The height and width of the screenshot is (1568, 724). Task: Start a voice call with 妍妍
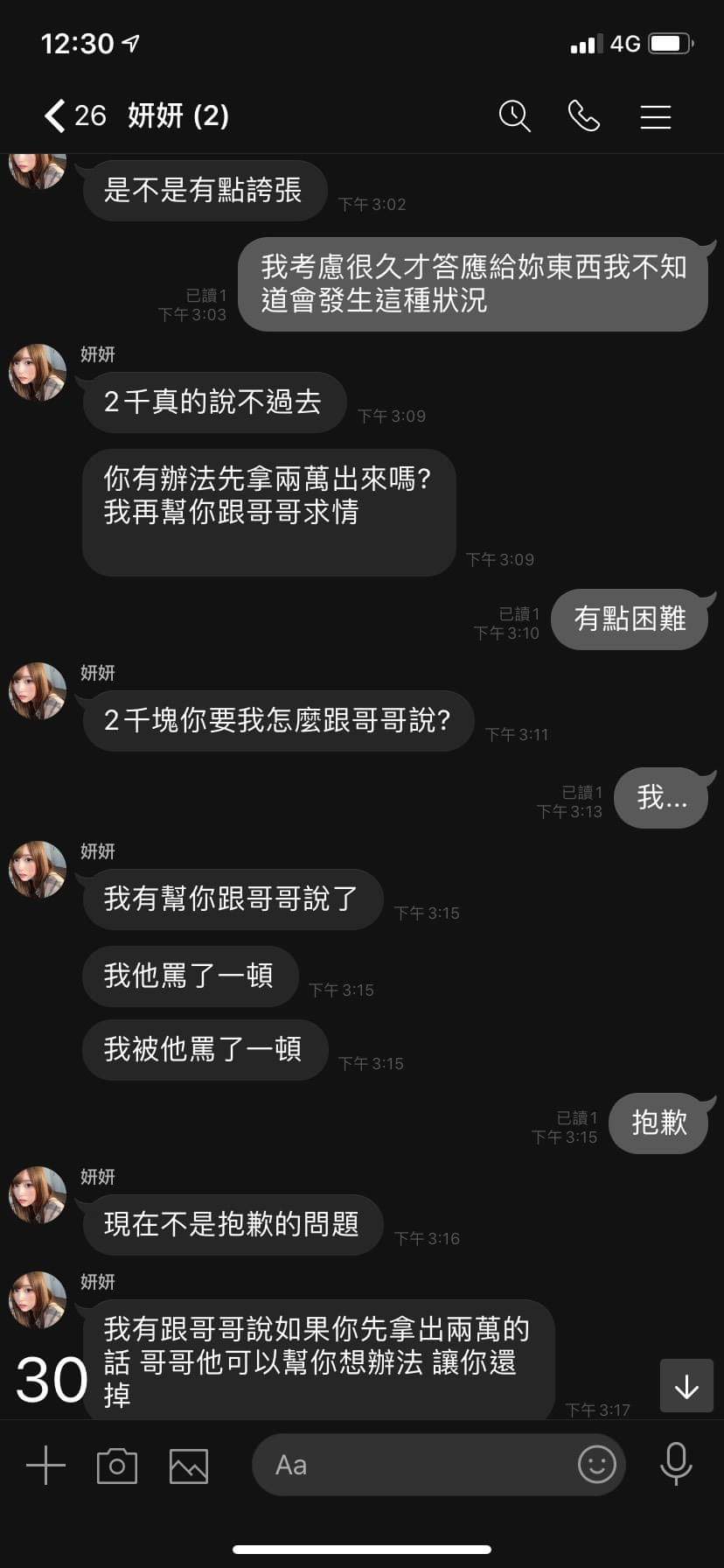(584, 115)
